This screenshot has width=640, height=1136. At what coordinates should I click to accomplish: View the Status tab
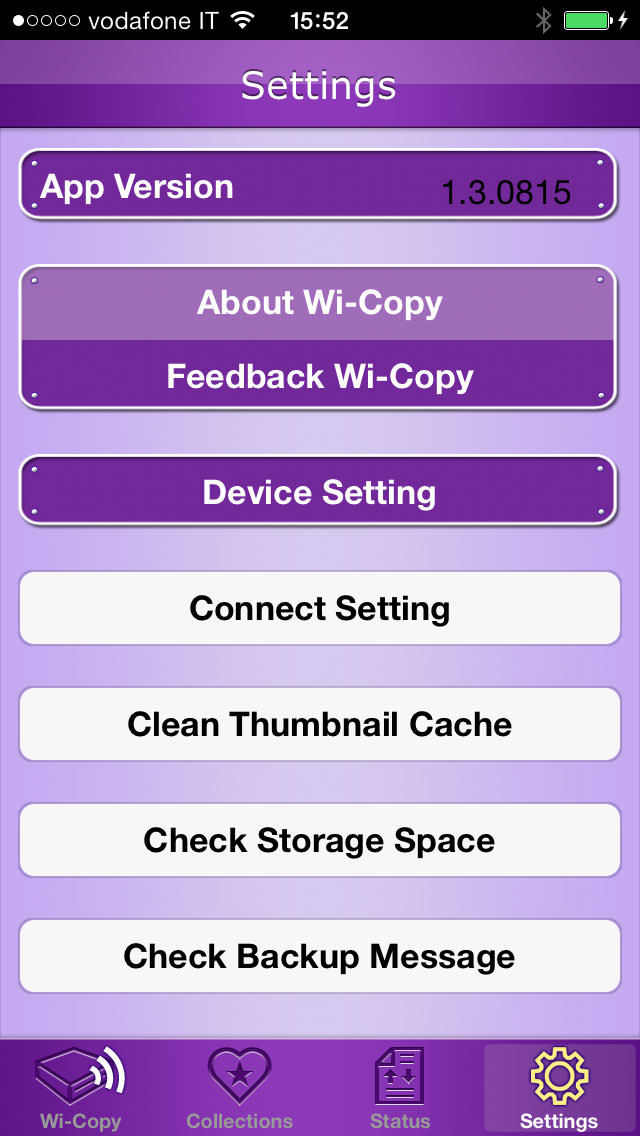point(400,1088)
